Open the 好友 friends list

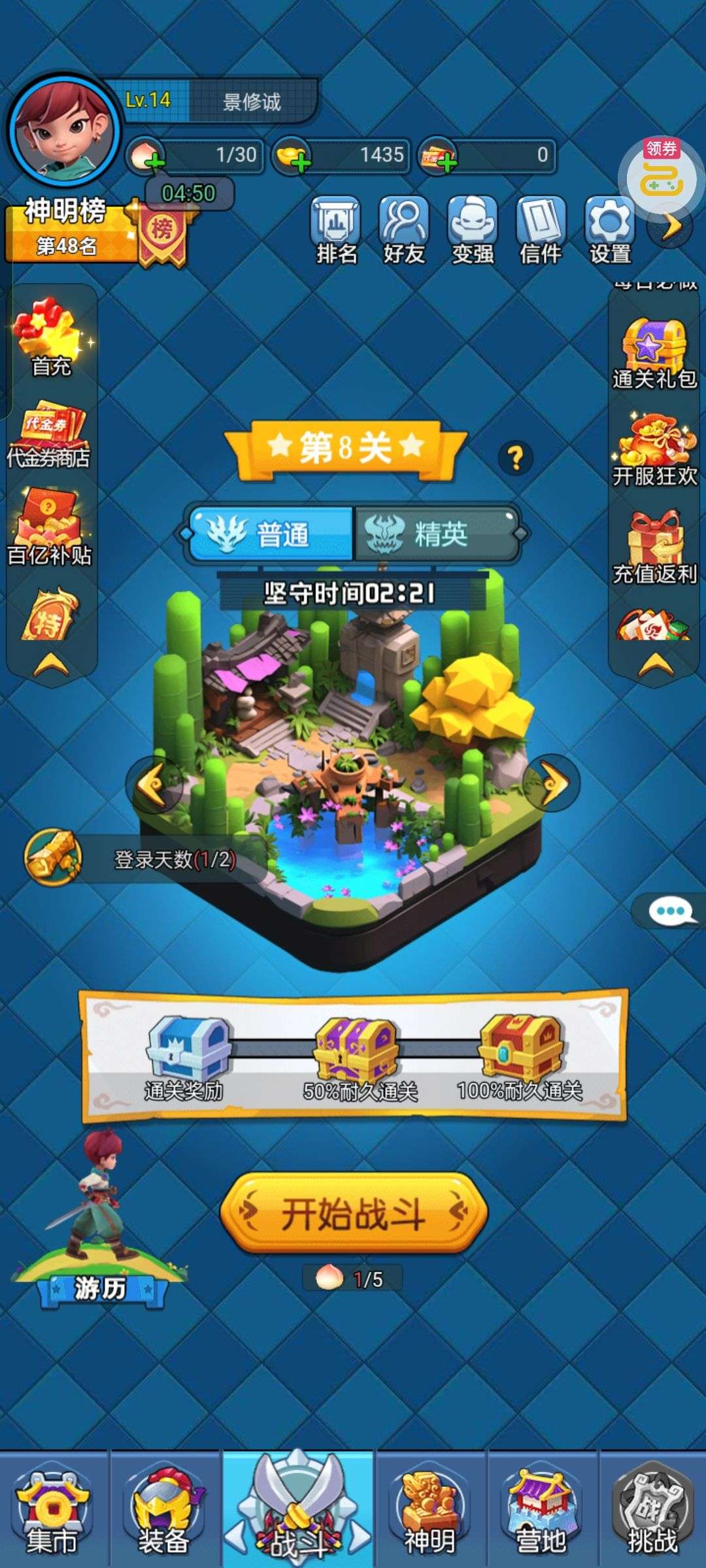[x=404, y=231]
